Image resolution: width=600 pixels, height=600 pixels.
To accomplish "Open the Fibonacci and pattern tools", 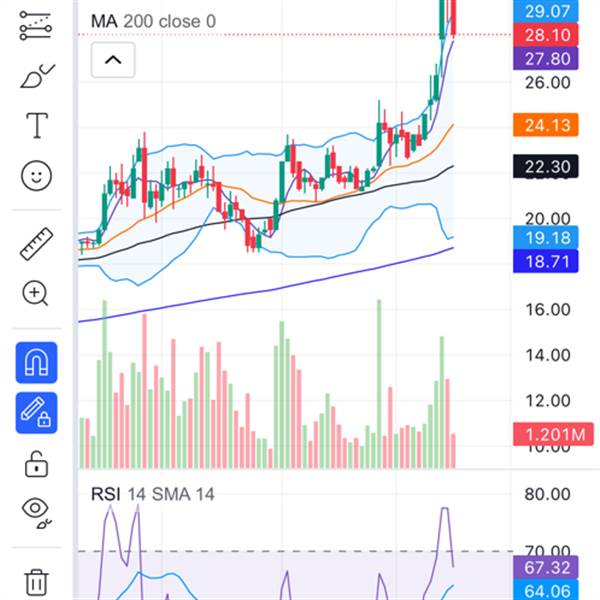I will coord(36,26).
